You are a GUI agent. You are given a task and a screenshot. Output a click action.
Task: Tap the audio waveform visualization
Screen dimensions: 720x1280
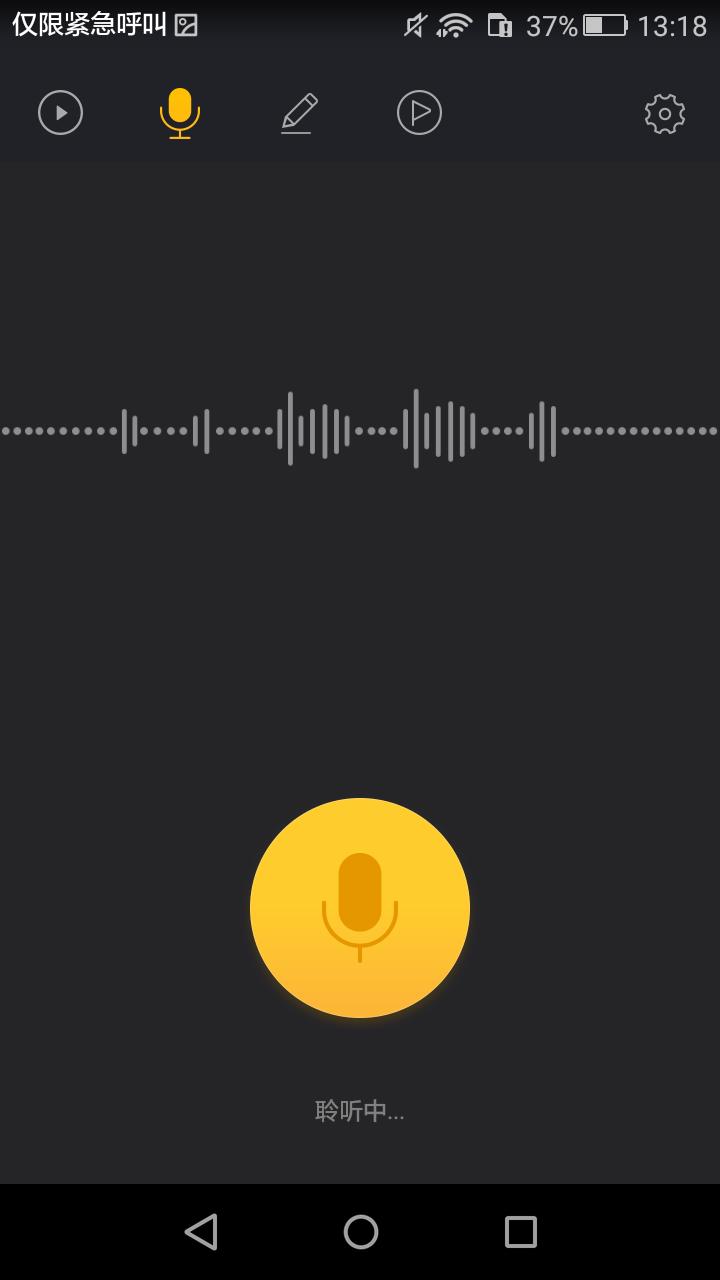(x=360, y=428)
